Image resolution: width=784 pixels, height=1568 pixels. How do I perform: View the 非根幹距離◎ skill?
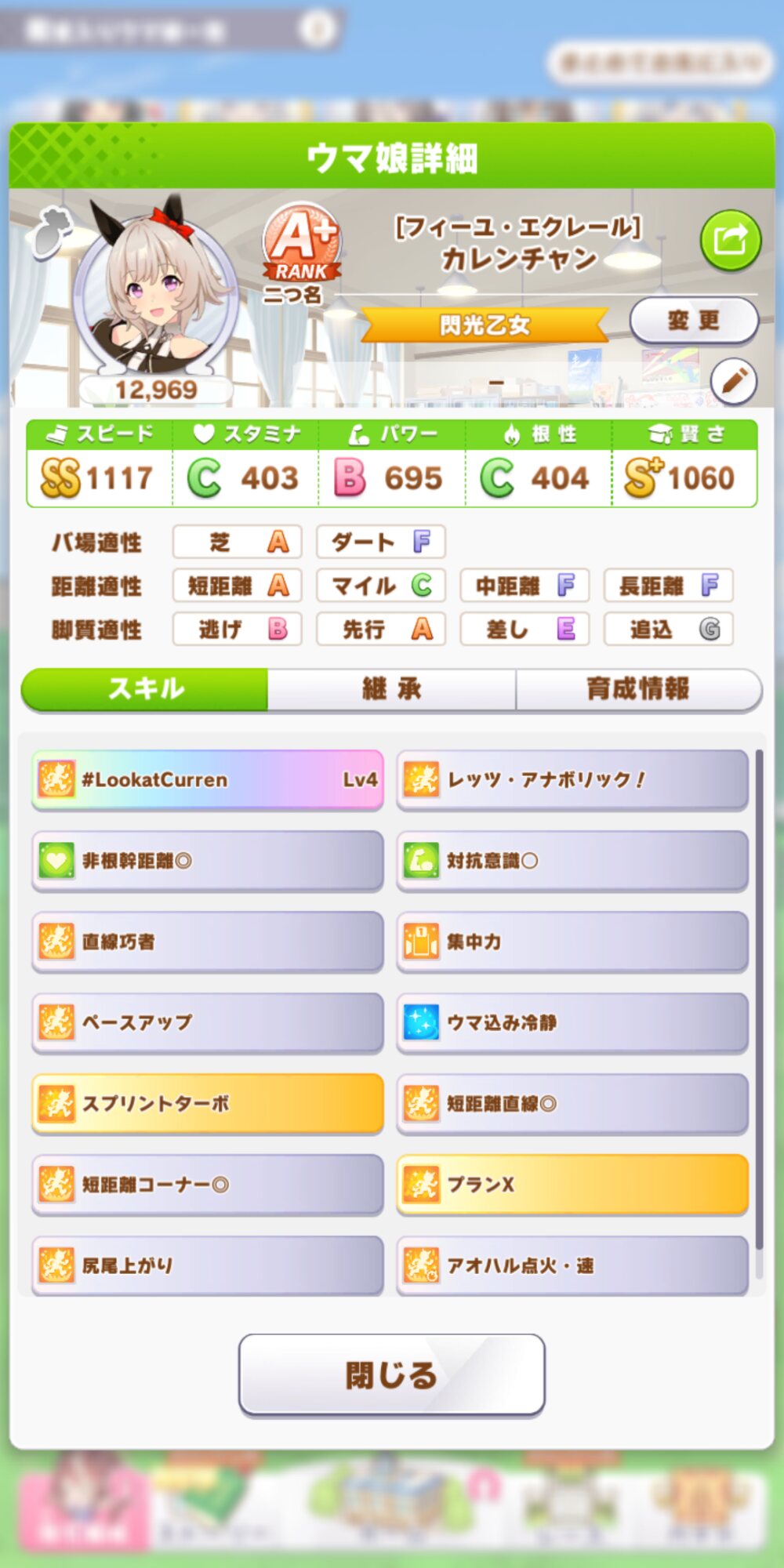tap(208, 861)
